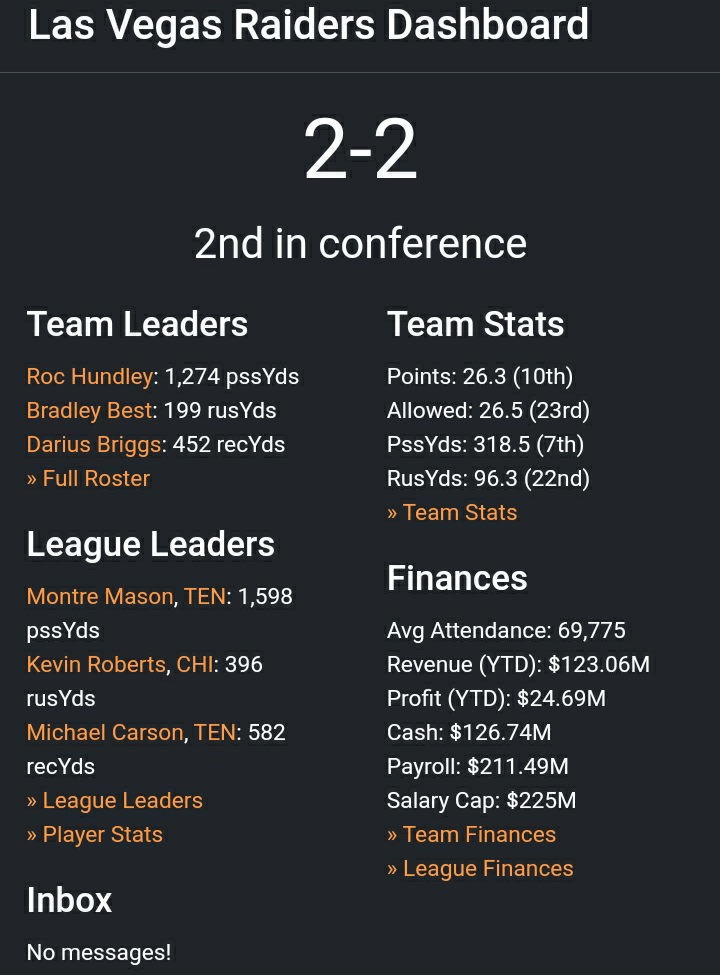Open Montre Mason's player page

[100, 597]
